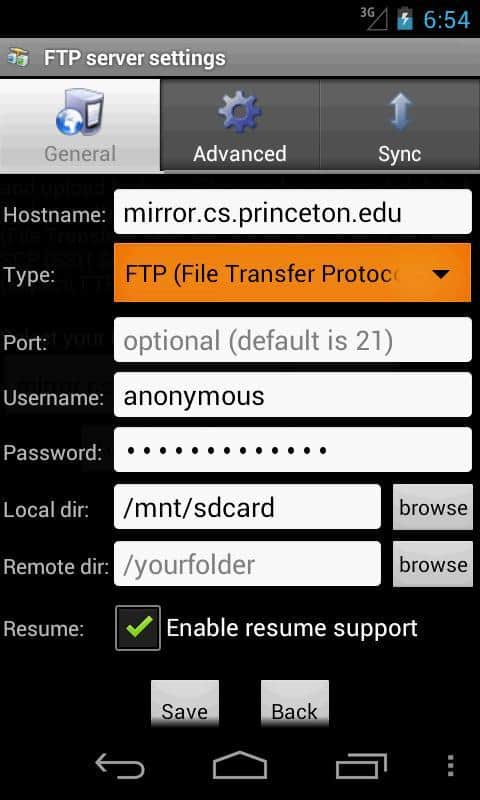Image resolution: width=480 pixels, height=800 pixels.
Task: Focus the Password field
Action: (293, 450)
